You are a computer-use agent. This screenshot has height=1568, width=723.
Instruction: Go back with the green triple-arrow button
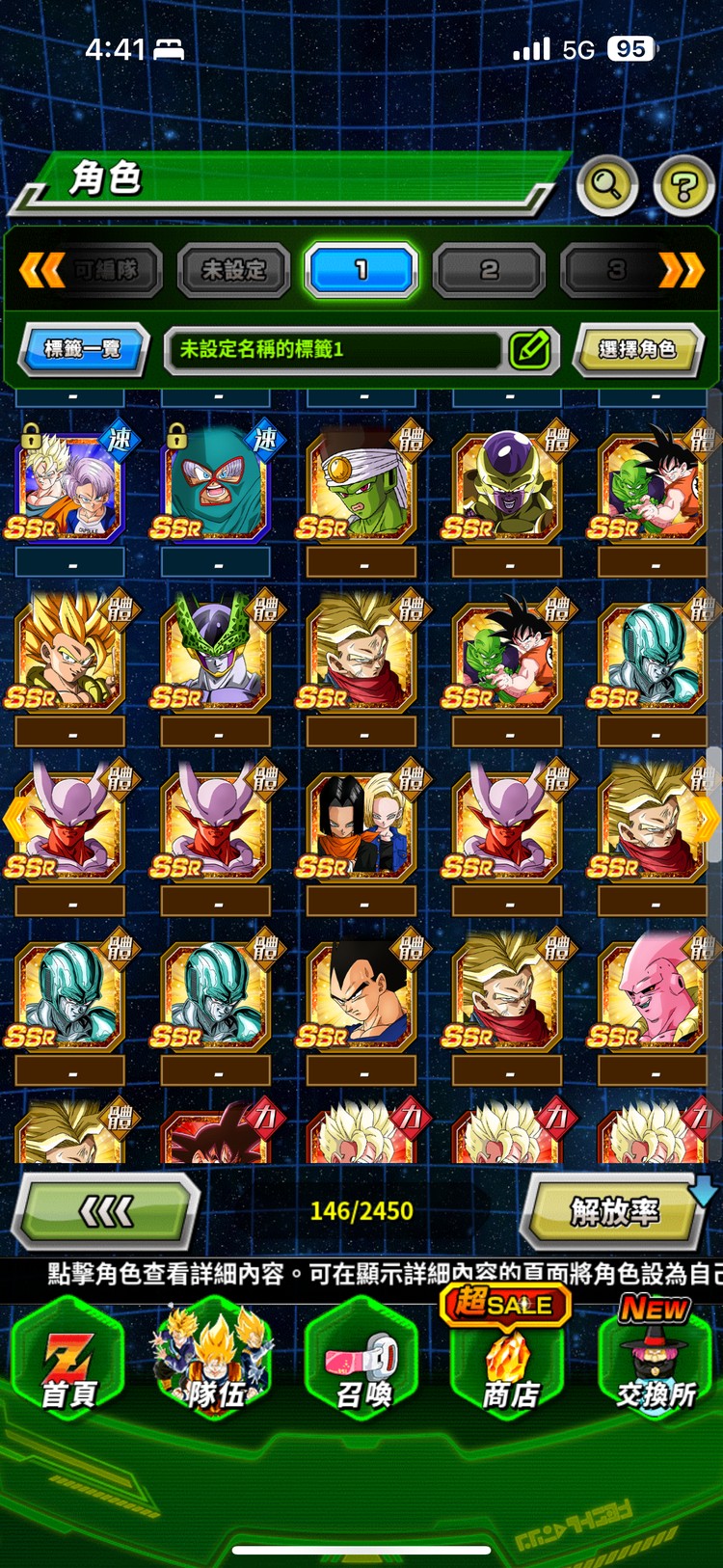[106, 1210]
